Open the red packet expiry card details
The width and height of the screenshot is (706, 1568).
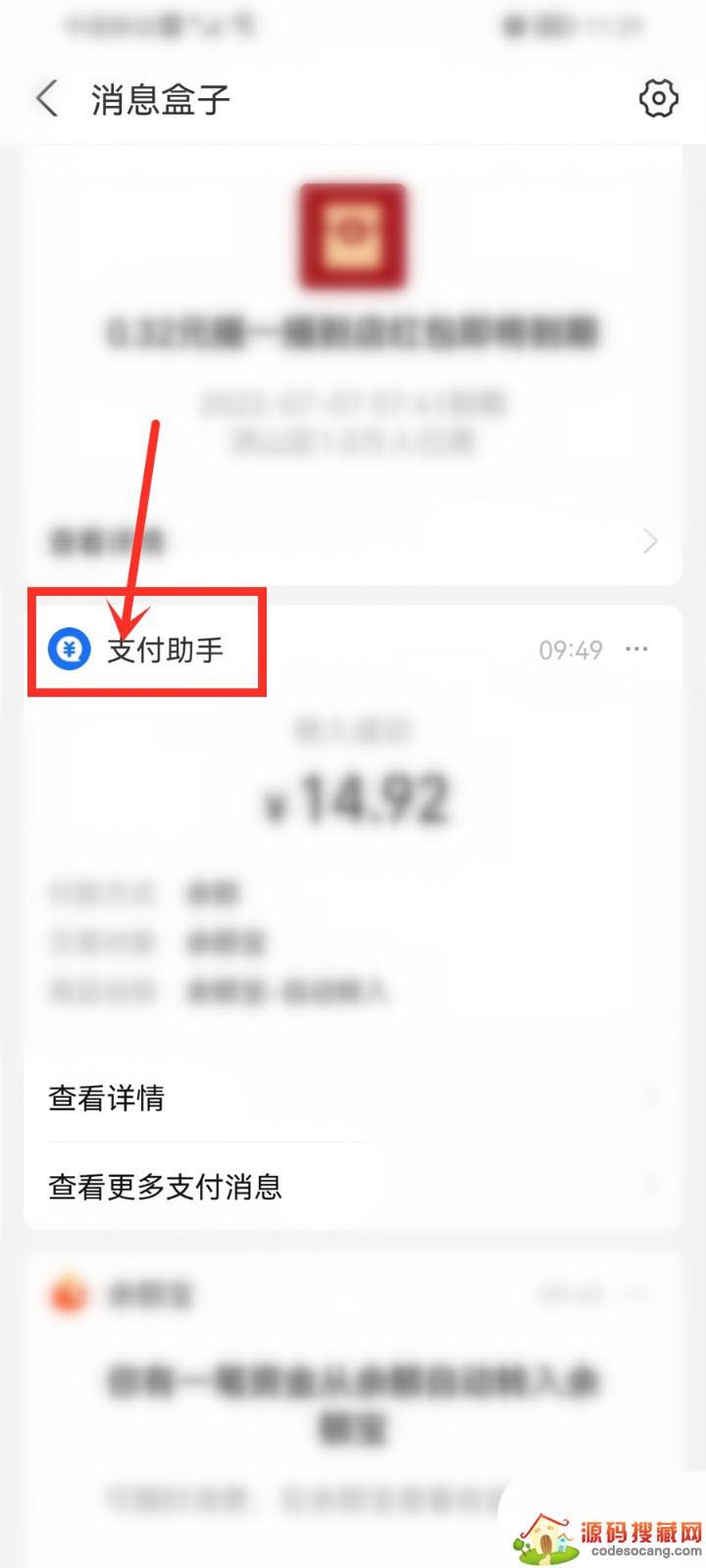tap(353, 541)
